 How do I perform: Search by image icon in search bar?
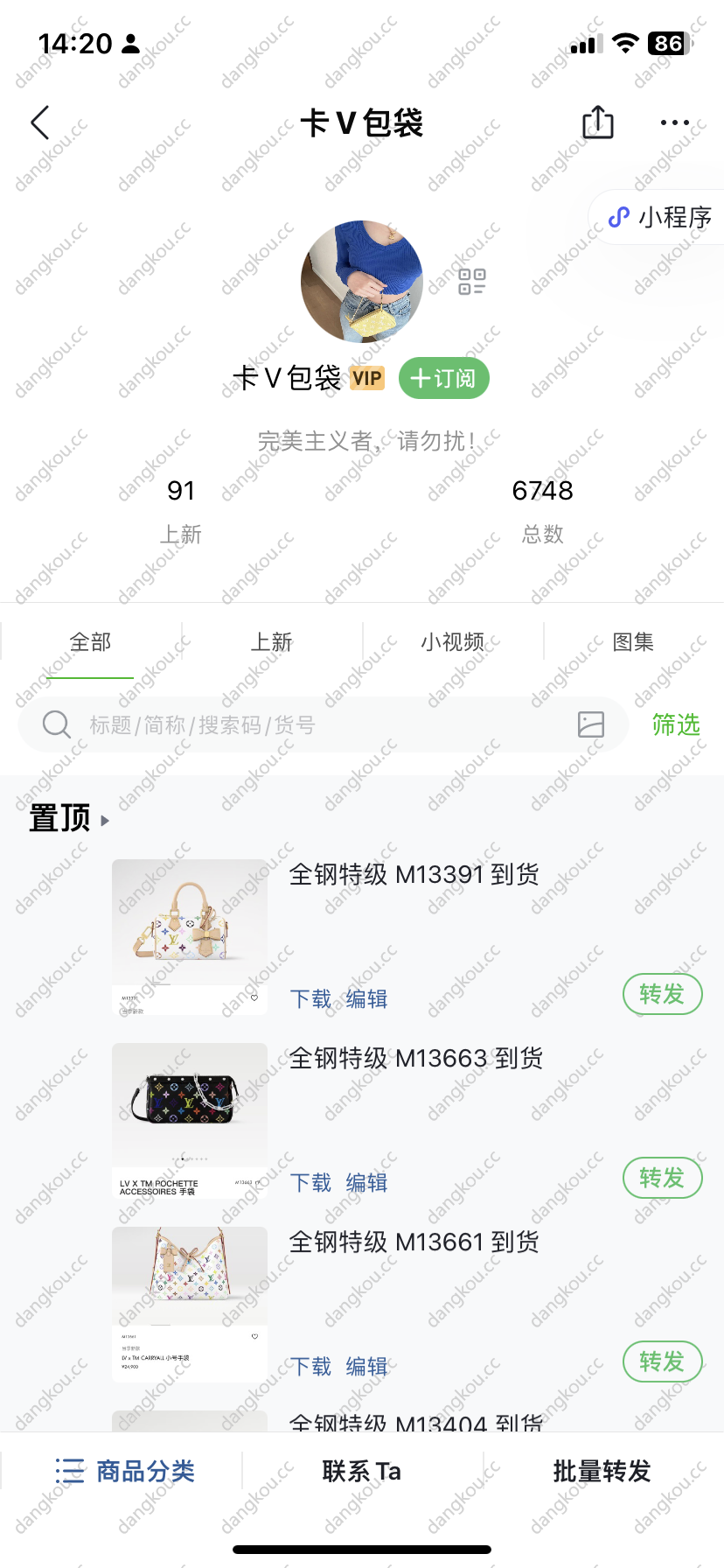[x=591, y=724]
